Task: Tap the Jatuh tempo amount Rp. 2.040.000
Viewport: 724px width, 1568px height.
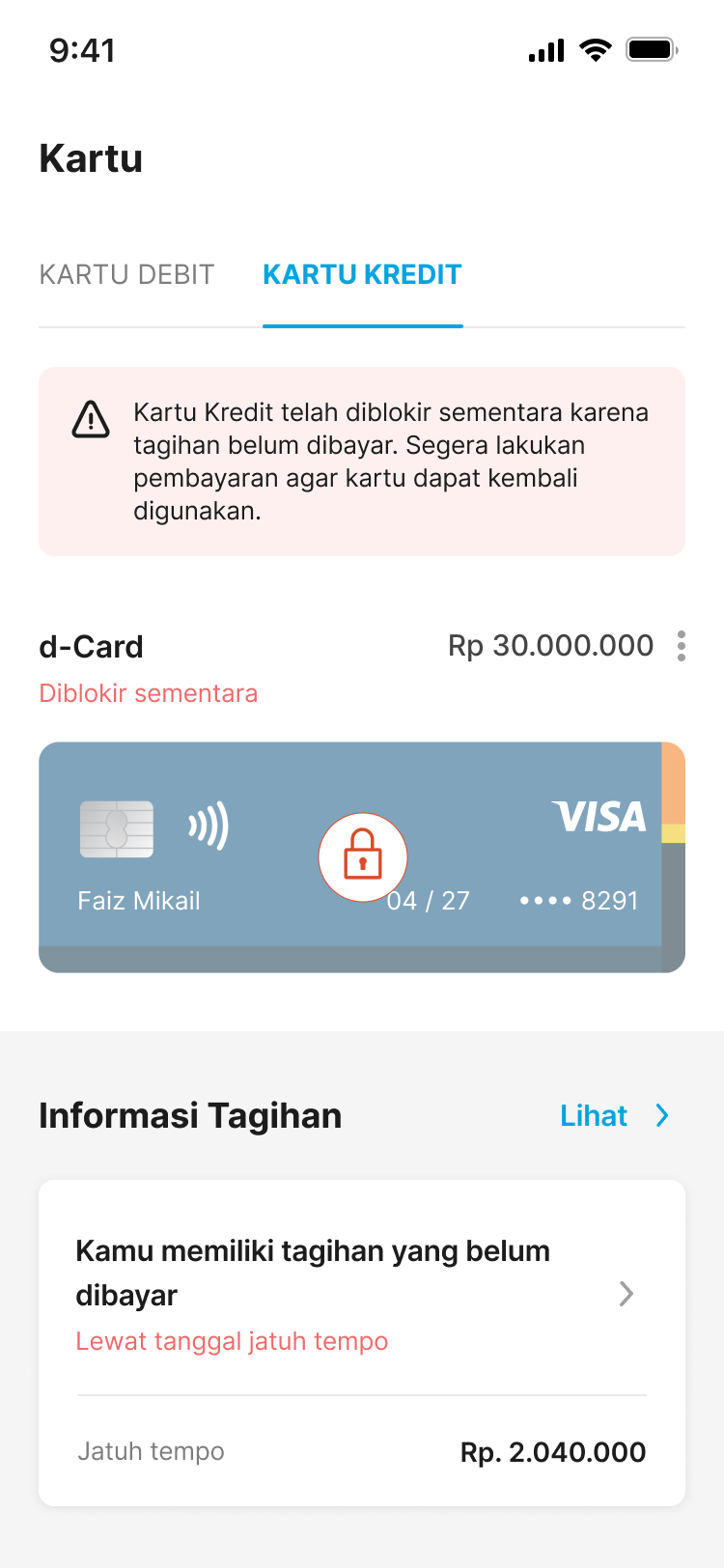Action: (551, 1451)
